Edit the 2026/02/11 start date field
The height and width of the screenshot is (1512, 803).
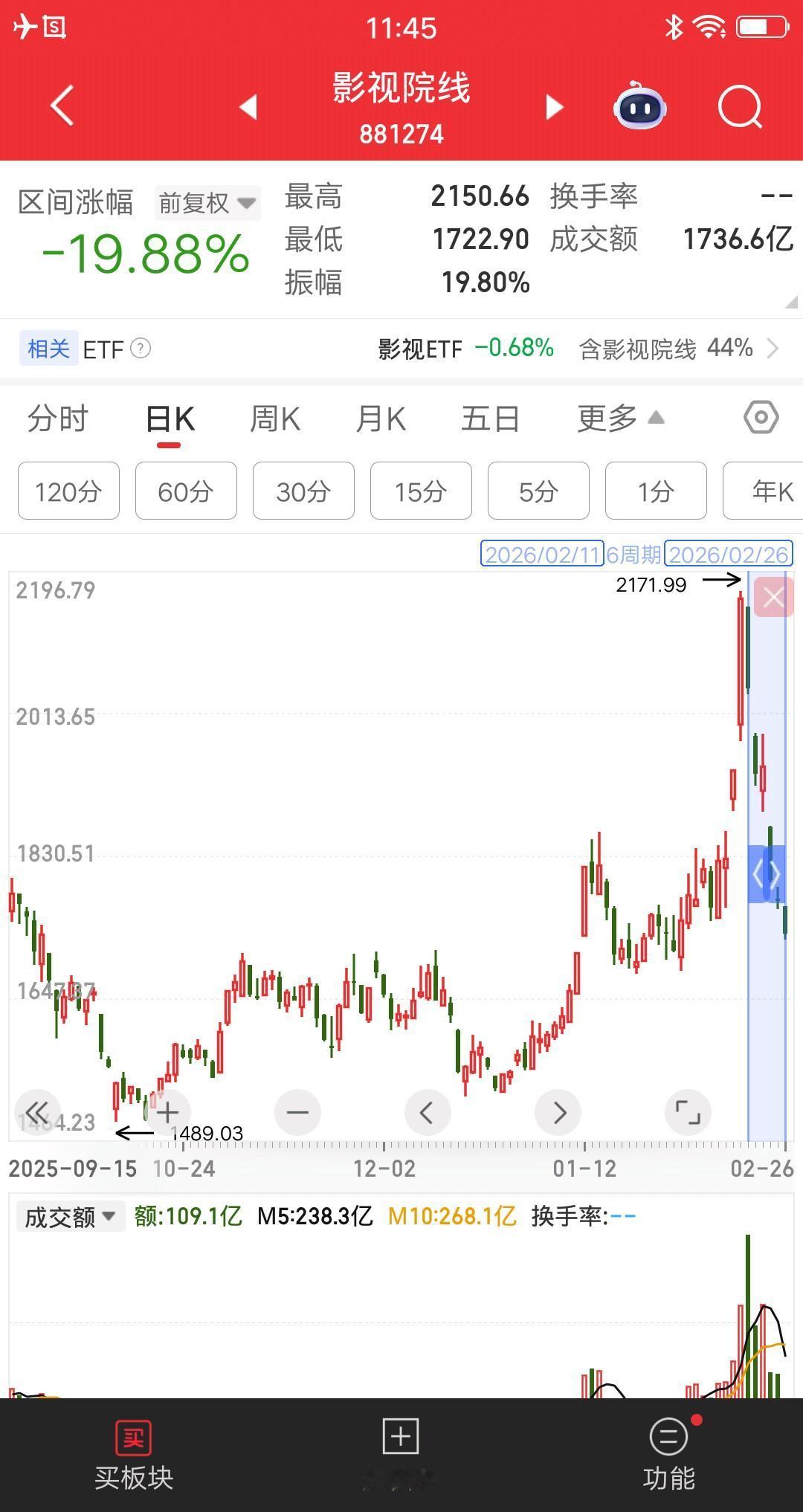pyautogui.click(x=542, y=555)
